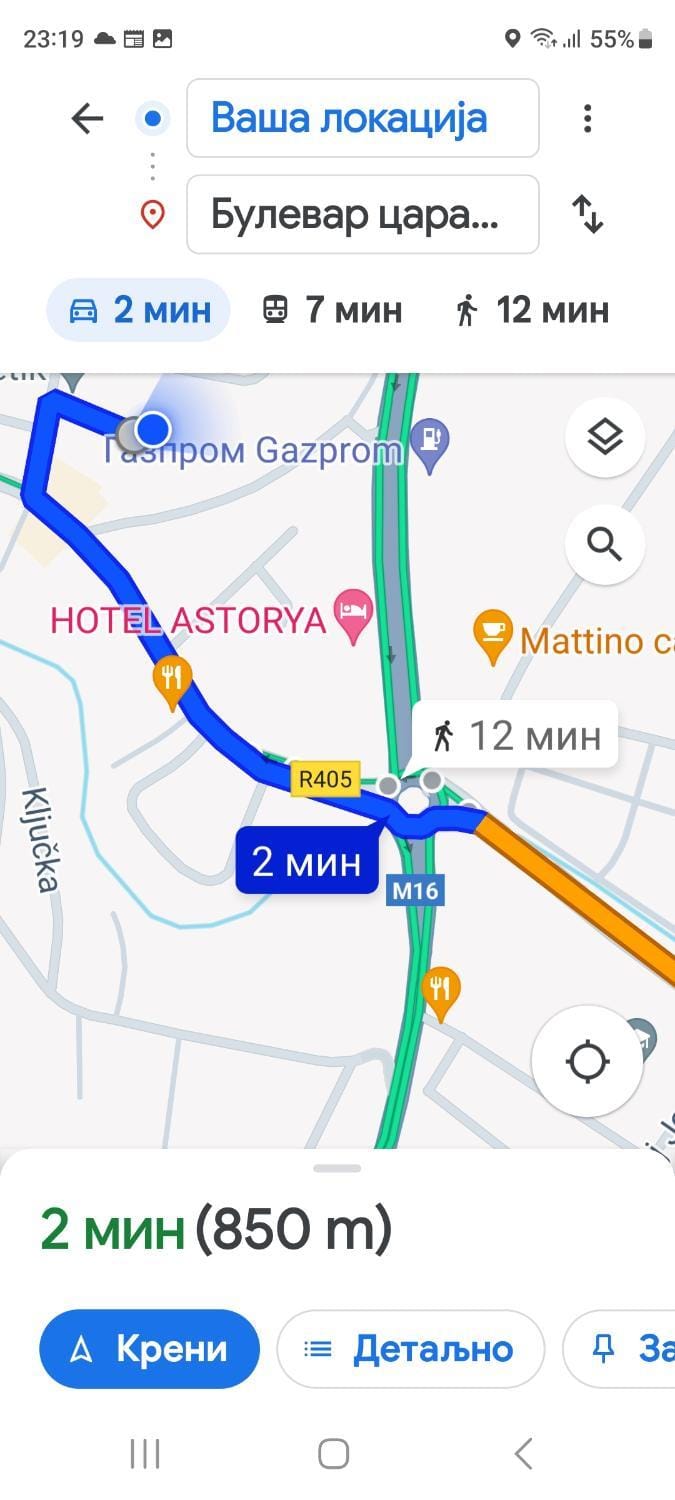Show step-by-step directions via Детаљно

410,1349
